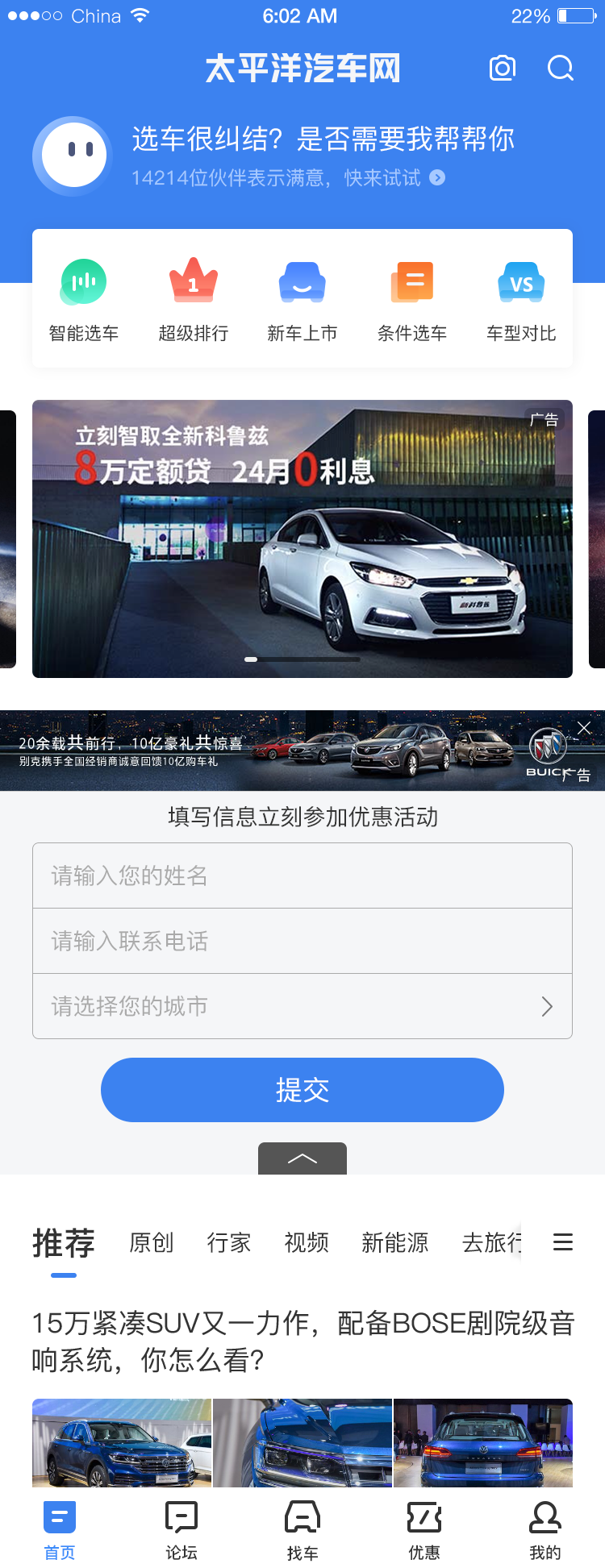Image resolution: width=605 pixels, height=1568 pixels.
Task: Tap the 请输入联系电话 phone field
Action: coord(302,941)
